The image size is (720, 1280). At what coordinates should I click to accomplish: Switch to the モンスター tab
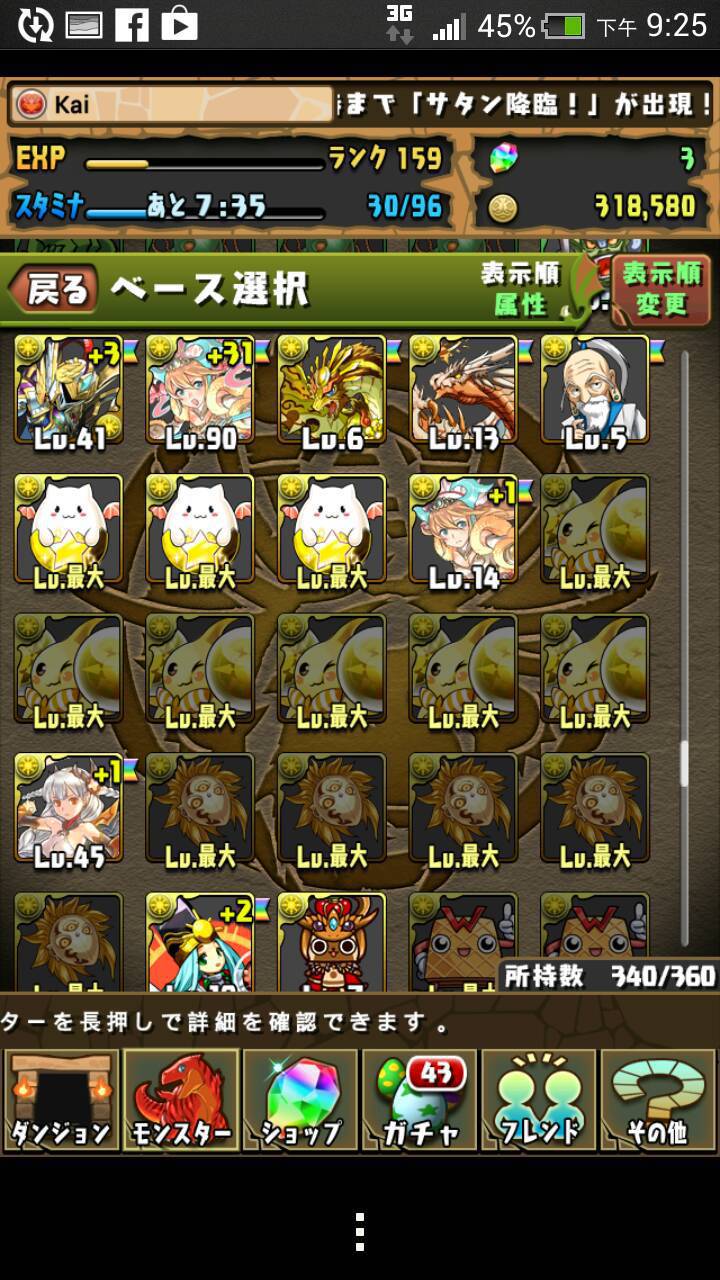pyautogui.click(x=180, y=1099)
